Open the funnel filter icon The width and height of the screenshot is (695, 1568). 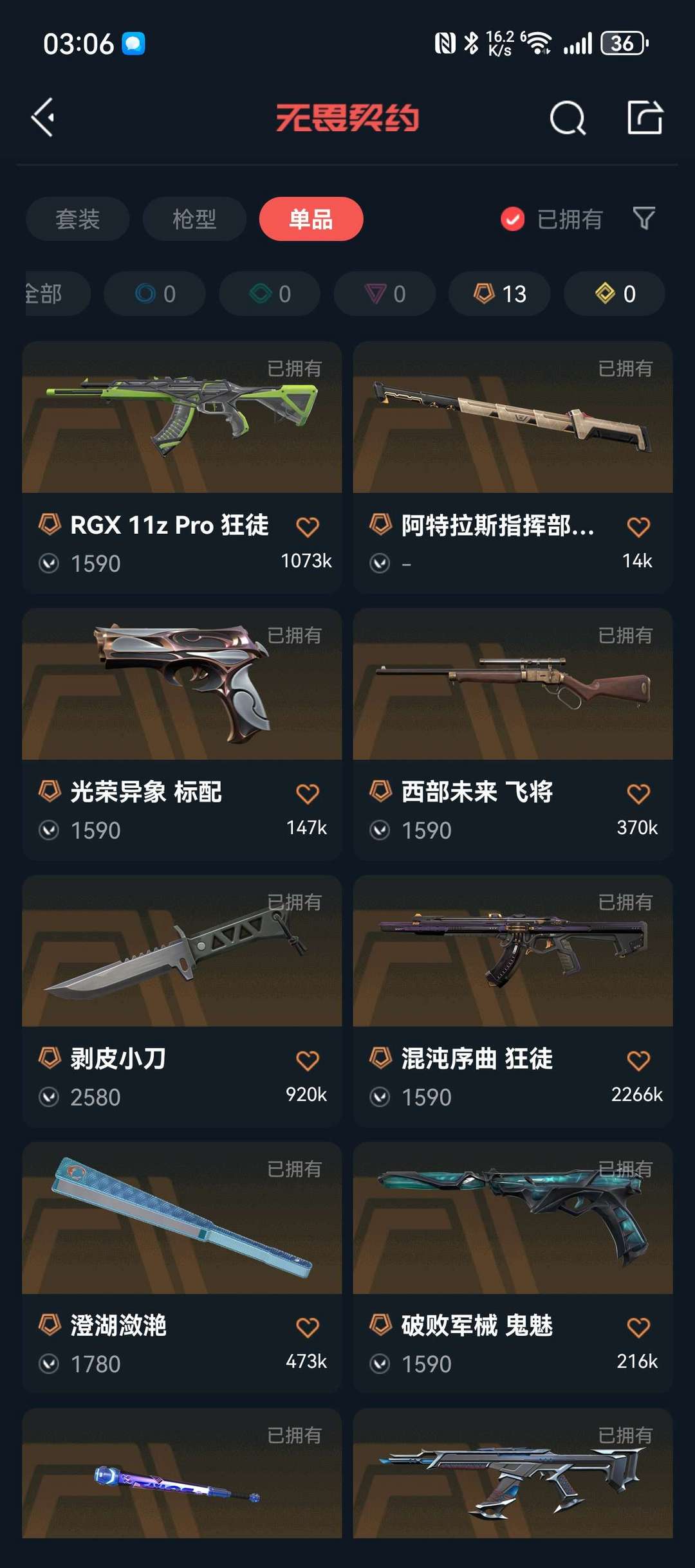click(x=644, y=219)
